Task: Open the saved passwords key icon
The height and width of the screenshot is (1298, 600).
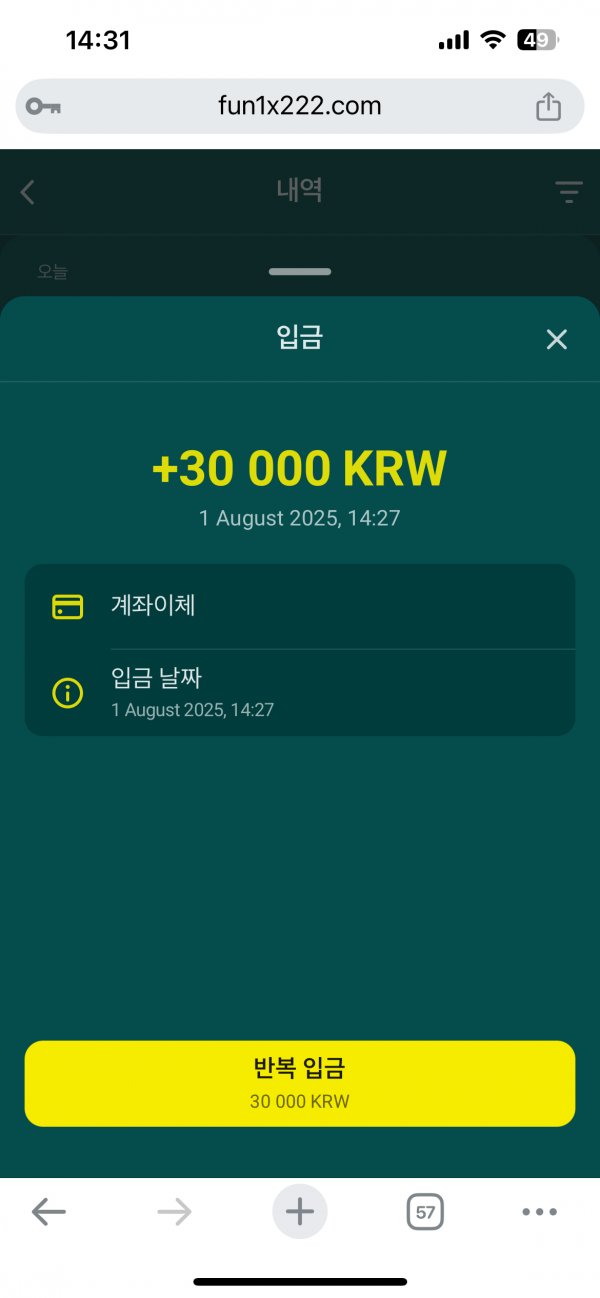Action: click(43, 106)
